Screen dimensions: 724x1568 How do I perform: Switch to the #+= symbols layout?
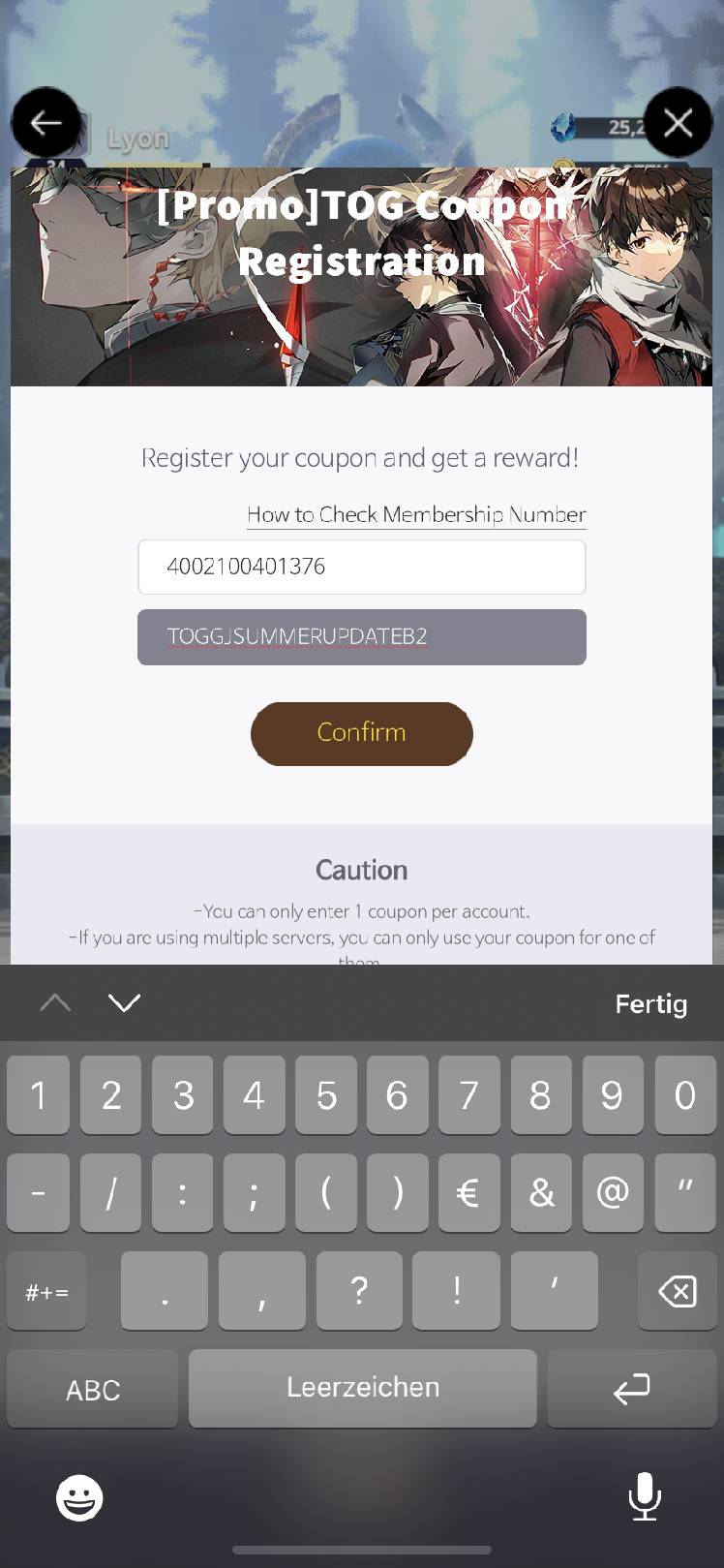tap(46, 1291)
